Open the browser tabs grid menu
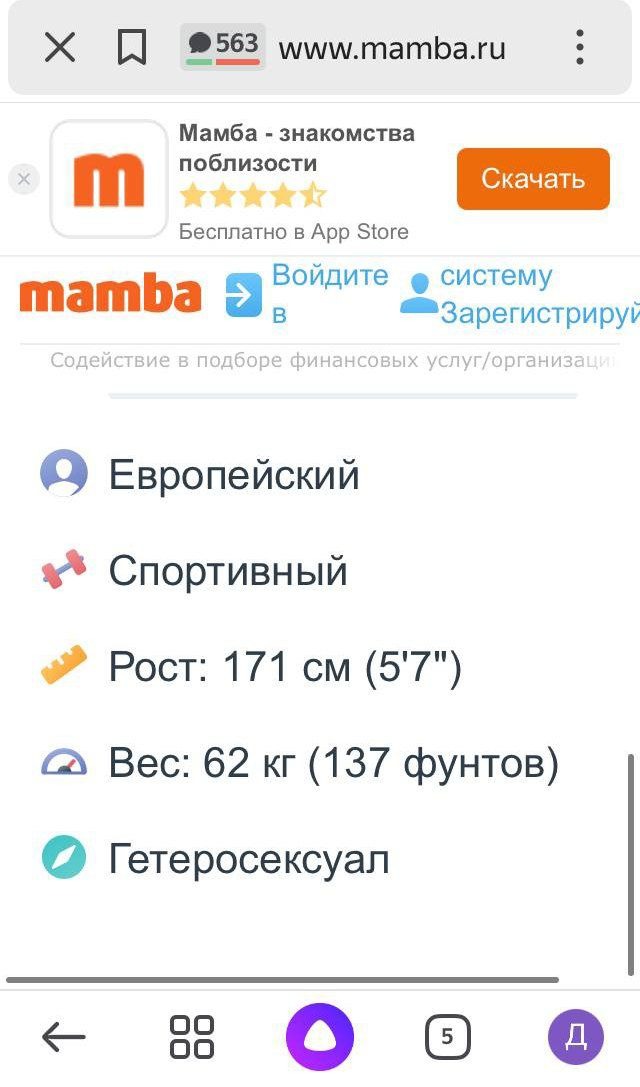Screen dimensions: 640x1087 192,1037
